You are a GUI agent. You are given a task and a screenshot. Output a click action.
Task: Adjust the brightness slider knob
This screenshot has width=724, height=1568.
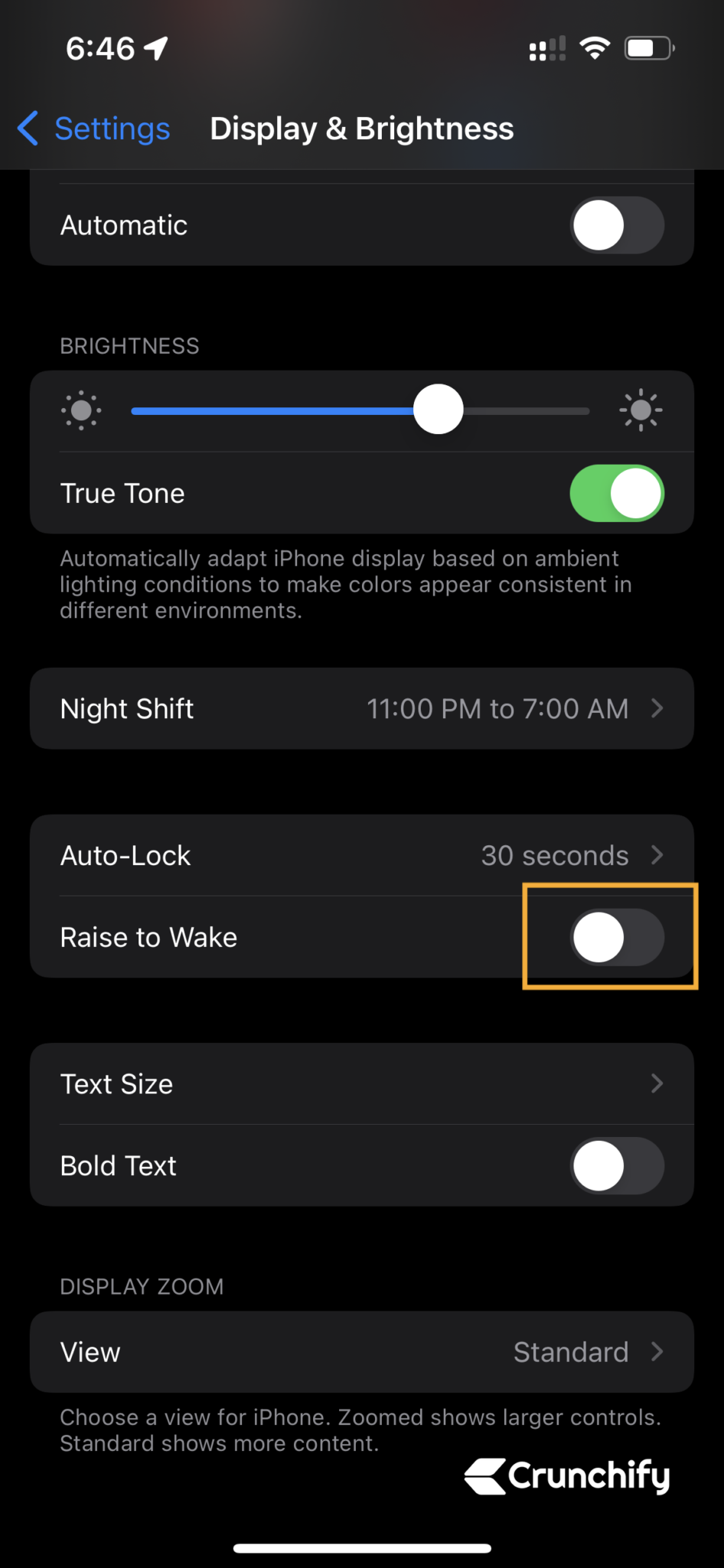pyautogui.click(x=439, y=410)
